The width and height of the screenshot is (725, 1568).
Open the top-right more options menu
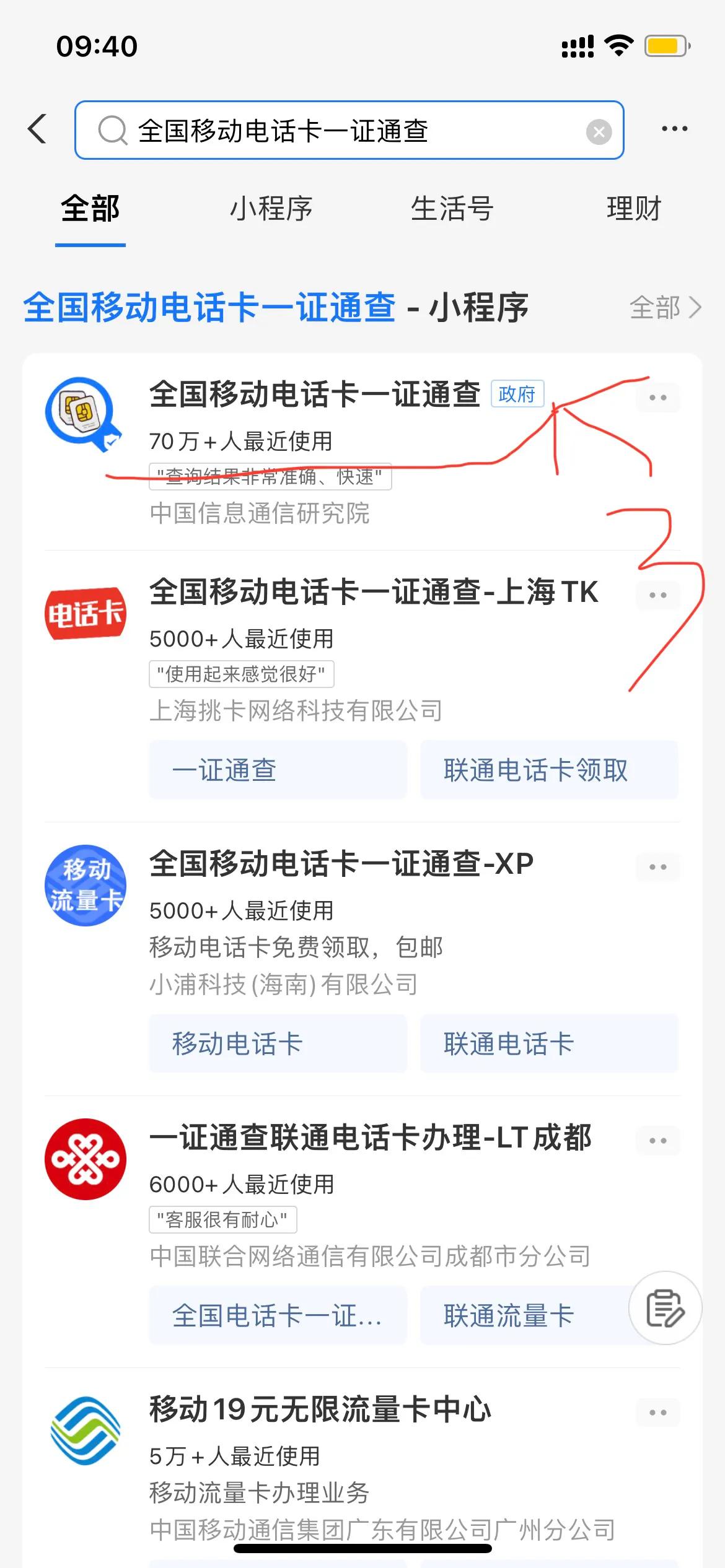pos(675,128)
